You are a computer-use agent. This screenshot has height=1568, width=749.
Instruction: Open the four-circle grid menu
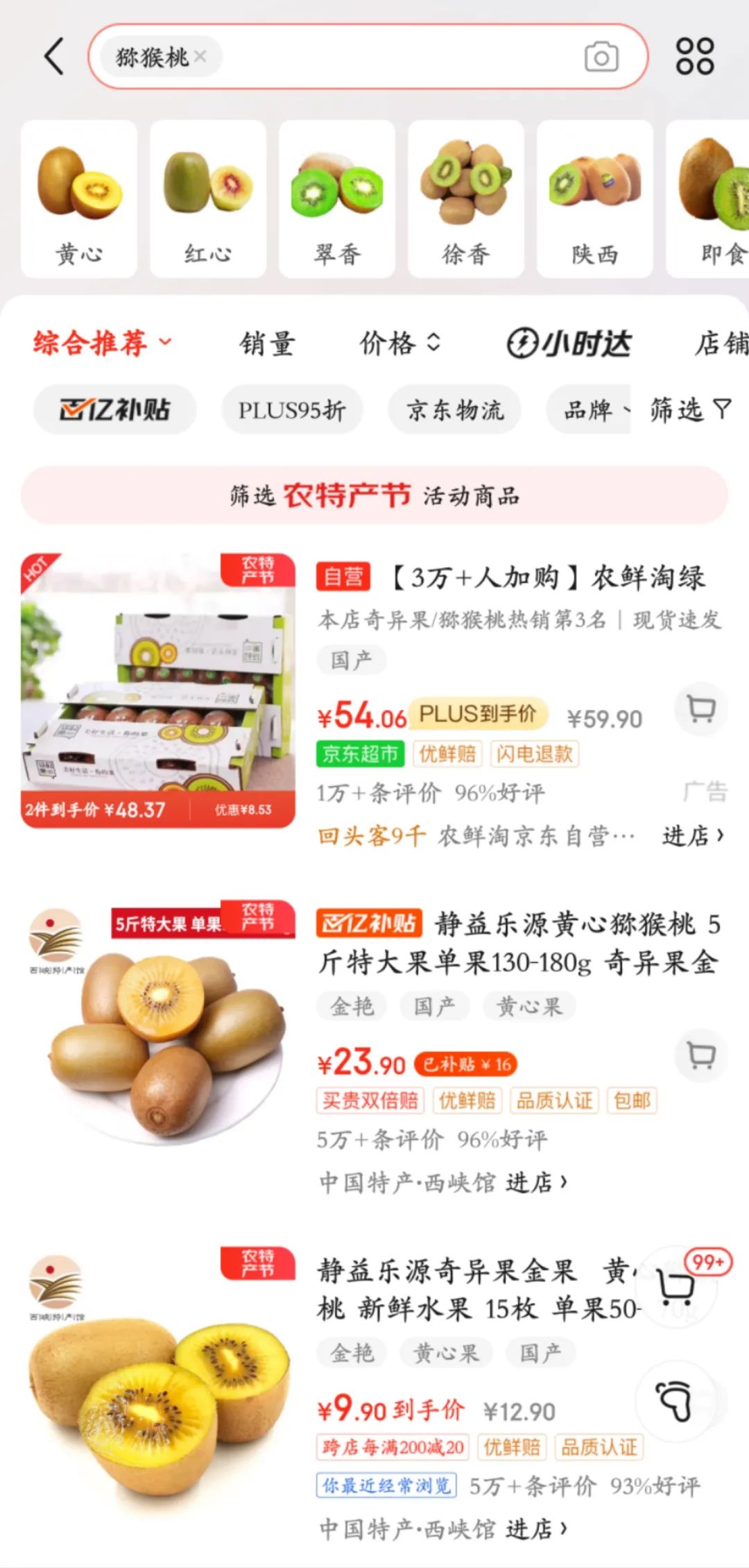pyautogui.click(x=695, y=56)
